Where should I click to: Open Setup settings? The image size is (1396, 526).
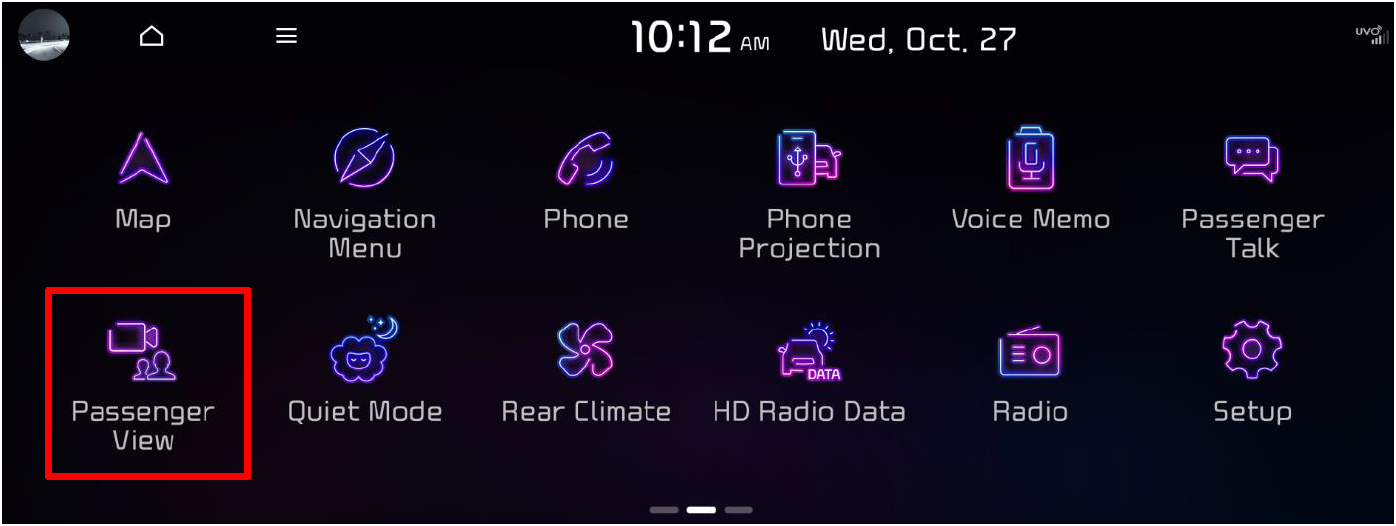tap(1252, 368)
